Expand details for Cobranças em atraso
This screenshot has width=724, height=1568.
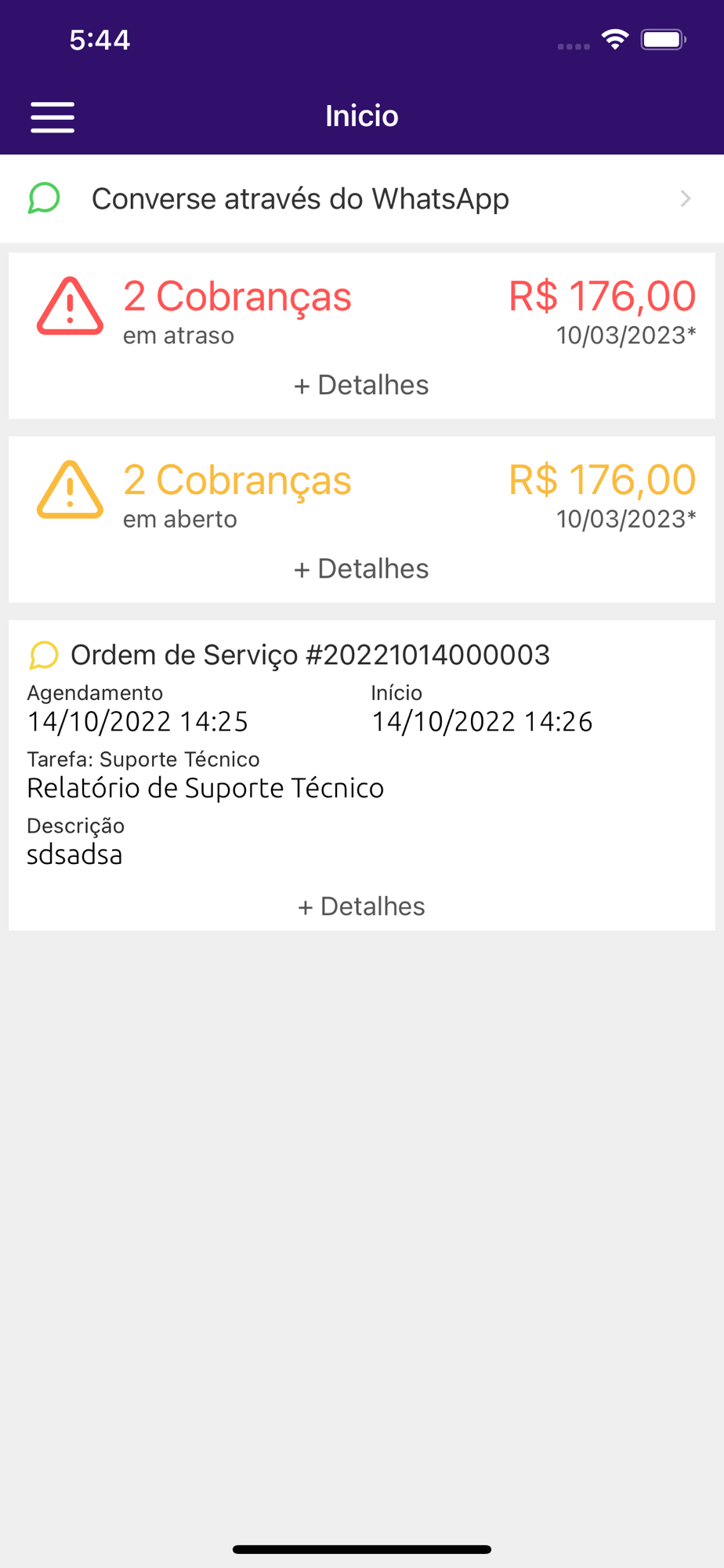(x=361, y=385)
